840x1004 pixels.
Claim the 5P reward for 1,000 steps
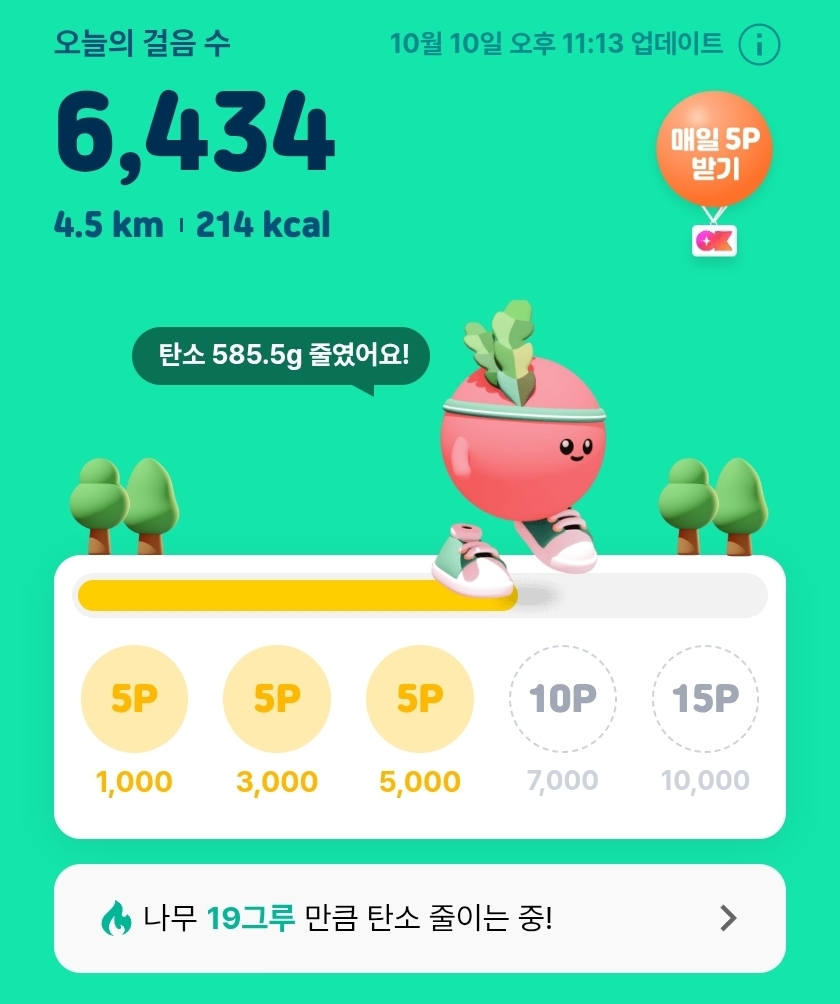(x=135, y=699)
